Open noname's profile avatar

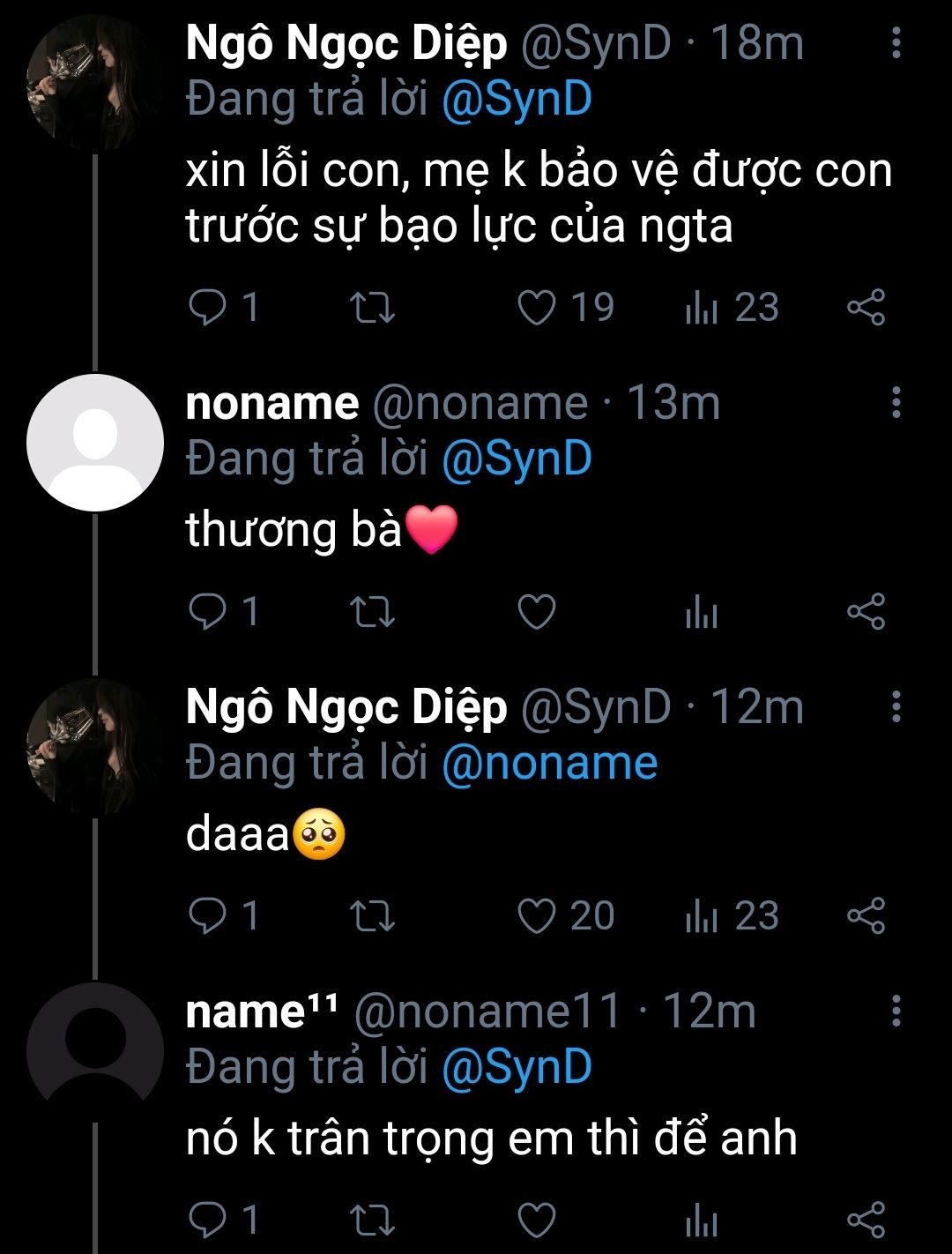pos(95,443)
